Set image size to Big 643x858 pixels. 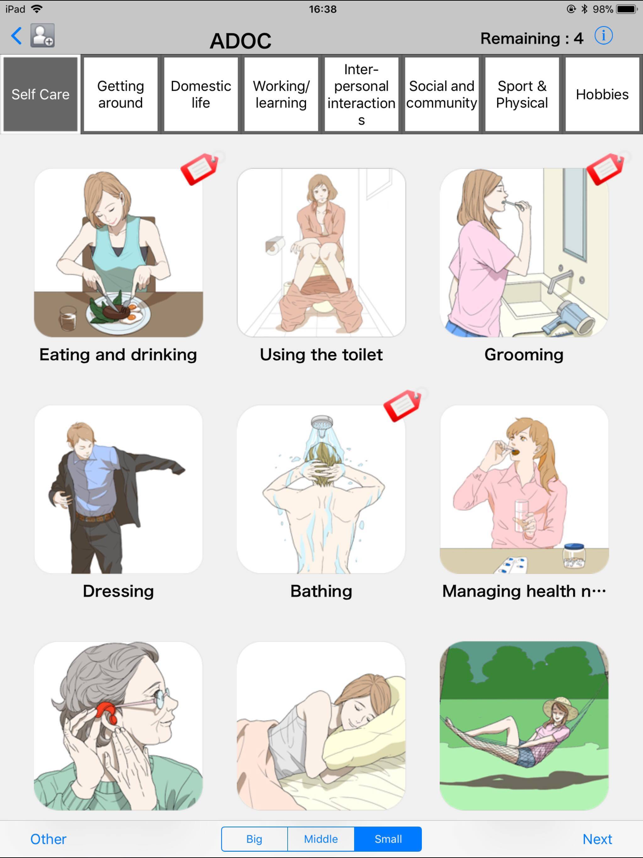[254, 839]
